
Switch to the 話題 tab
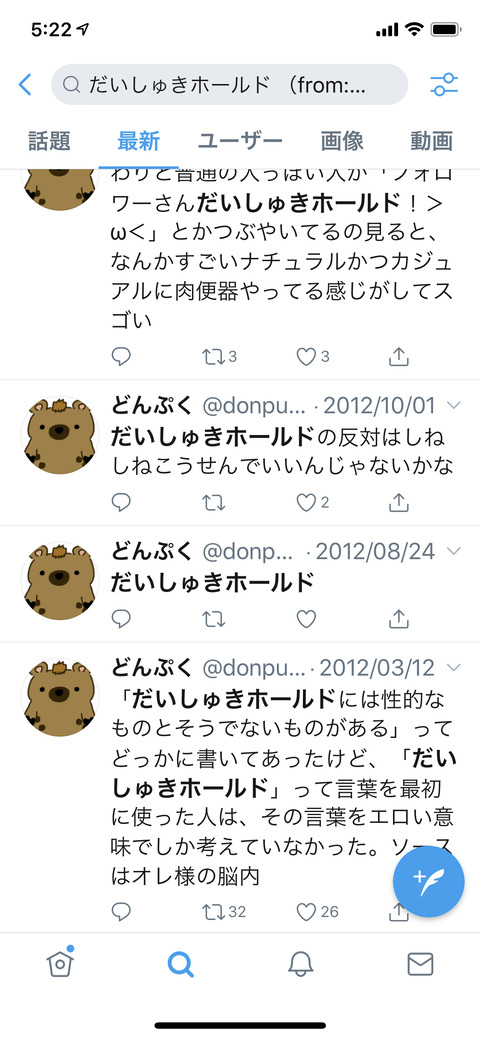[50, 141]
